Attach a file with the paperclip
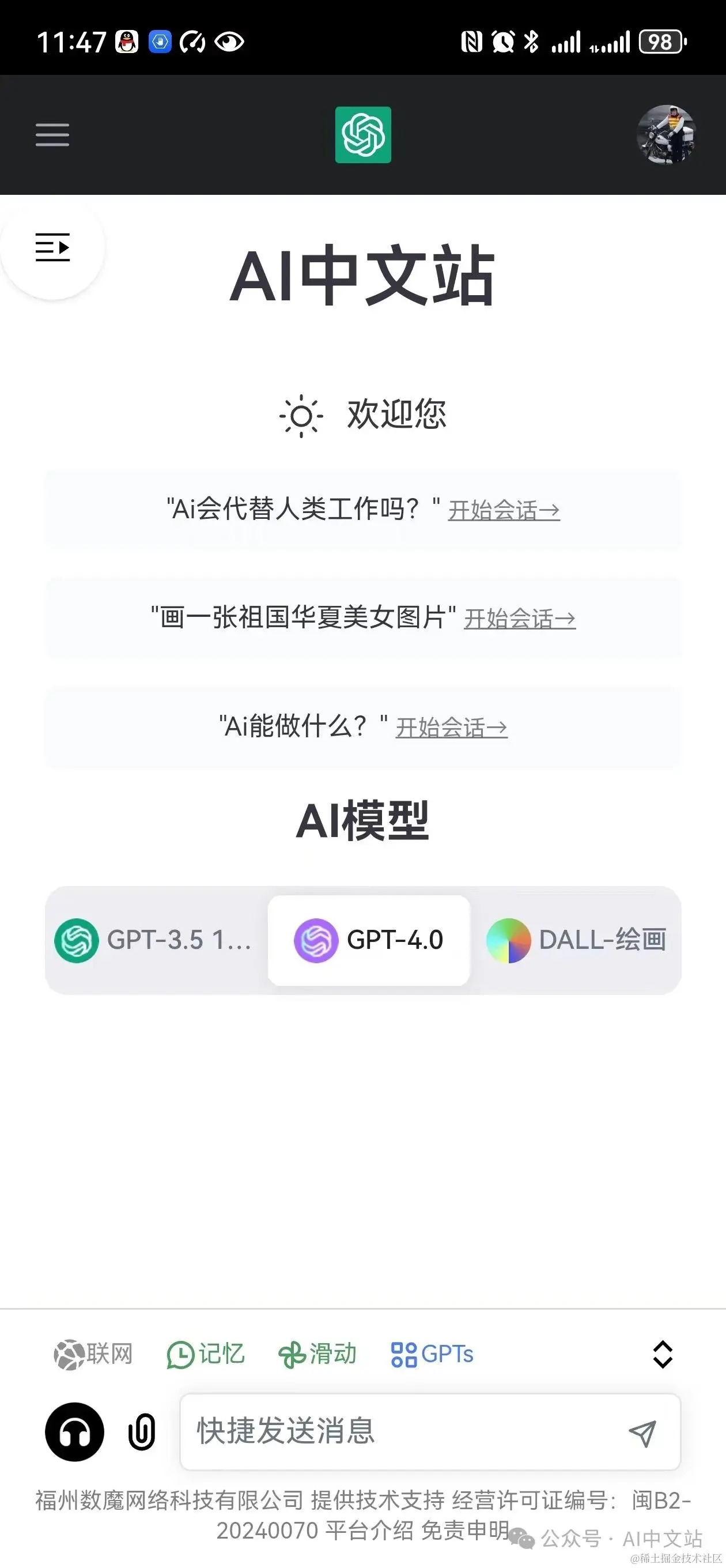 pos(142,1431)
